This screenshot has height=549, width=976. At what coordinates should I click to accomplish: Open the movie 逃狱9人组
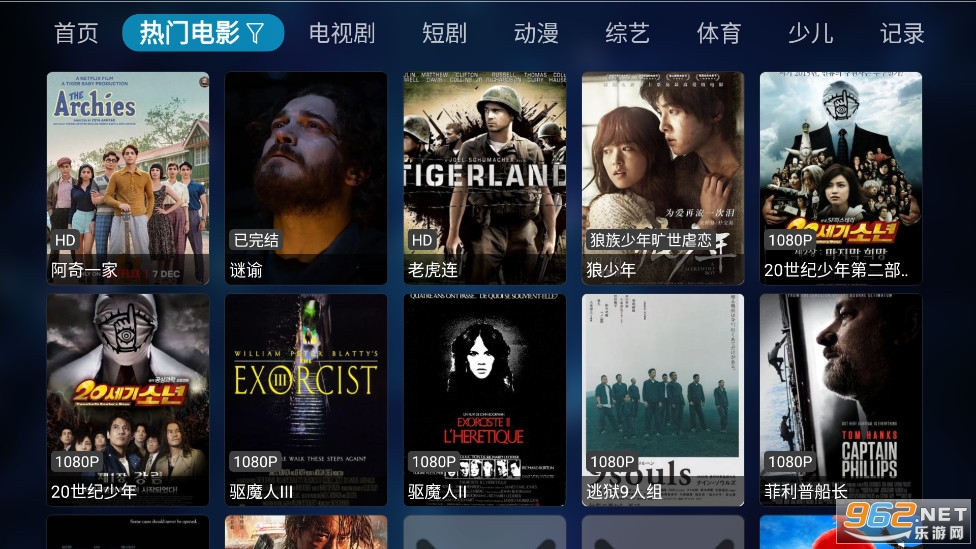click(x=663, y=399)
